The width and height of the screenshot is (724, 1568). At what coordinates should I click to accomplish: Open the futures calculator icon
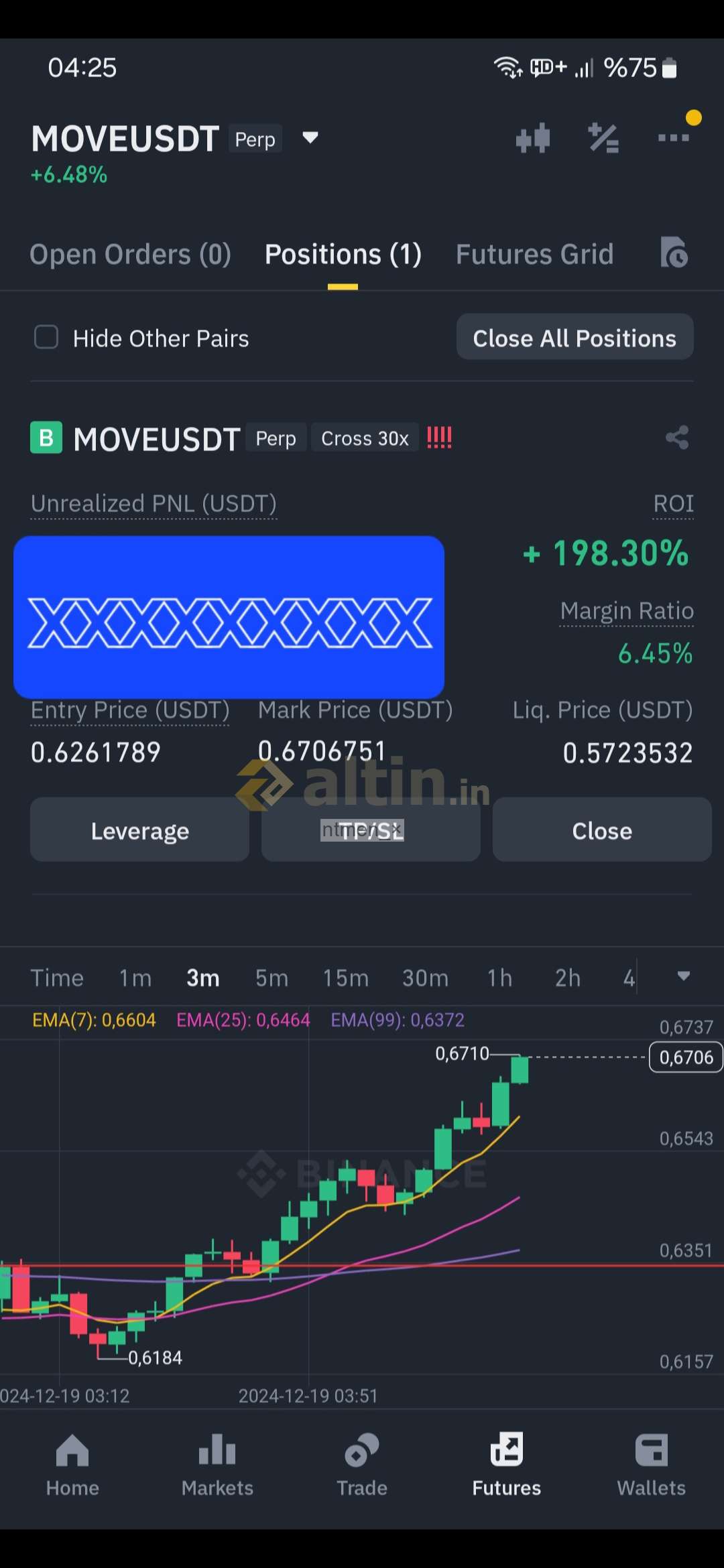(x=603, y=139)
